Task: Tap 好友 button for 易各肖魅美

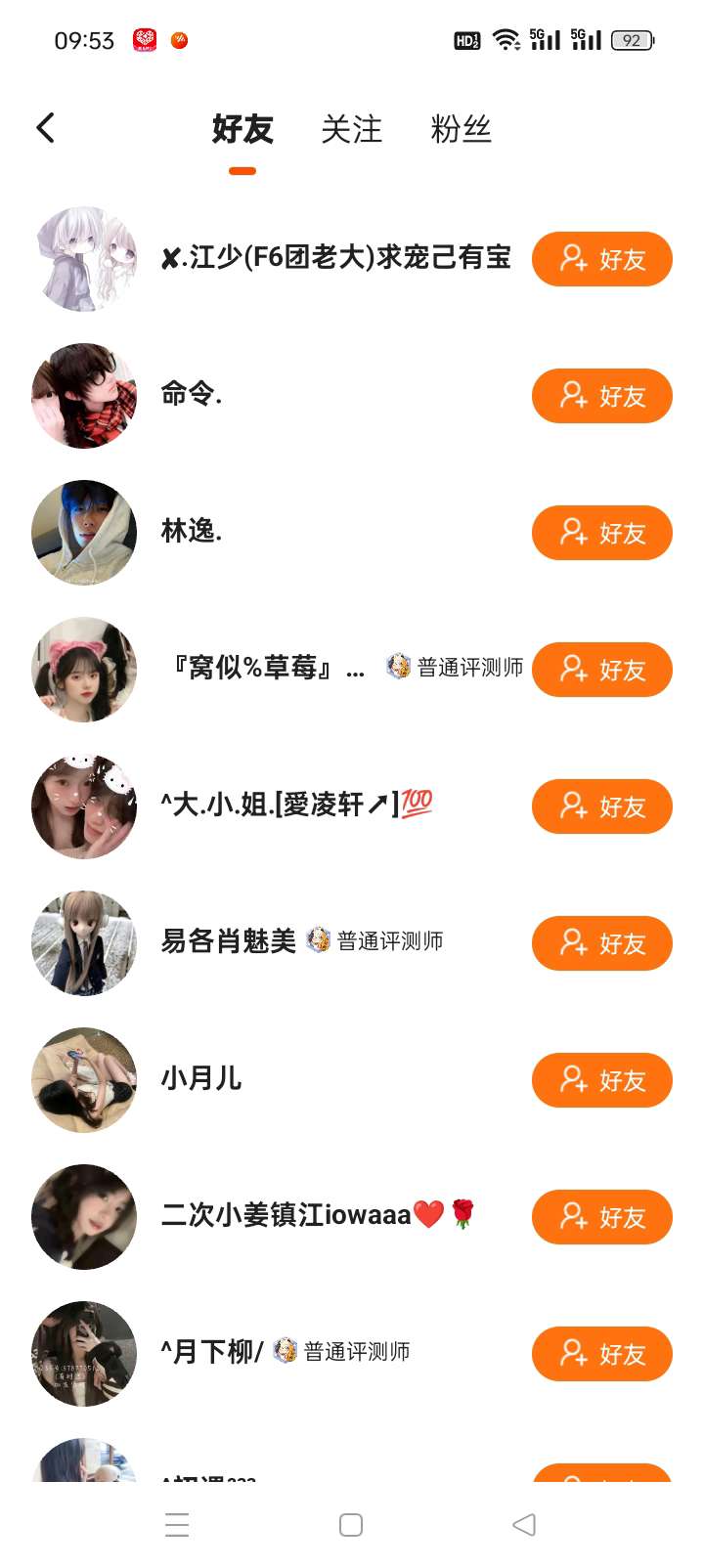Action: coord(601,943)
